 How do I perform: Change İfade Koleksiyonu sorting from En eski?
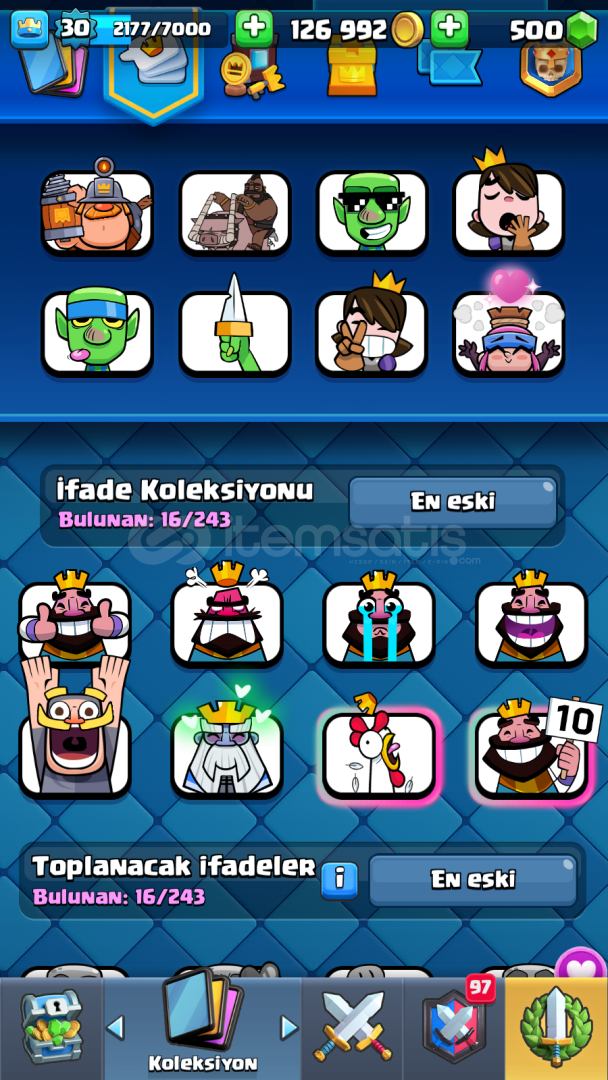click(x=452, y=502)
